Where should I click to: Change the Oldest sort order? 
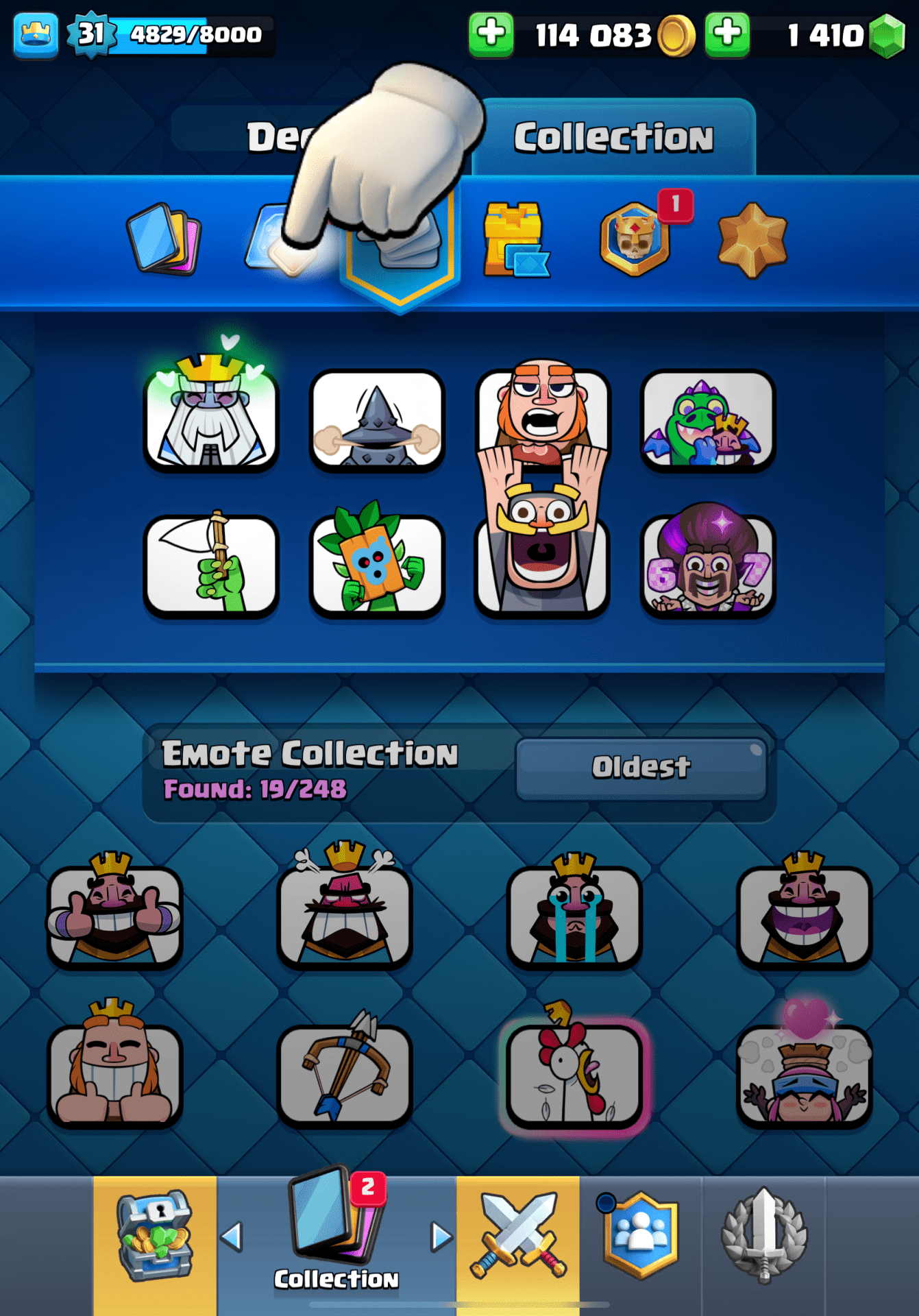pos(641,768)
